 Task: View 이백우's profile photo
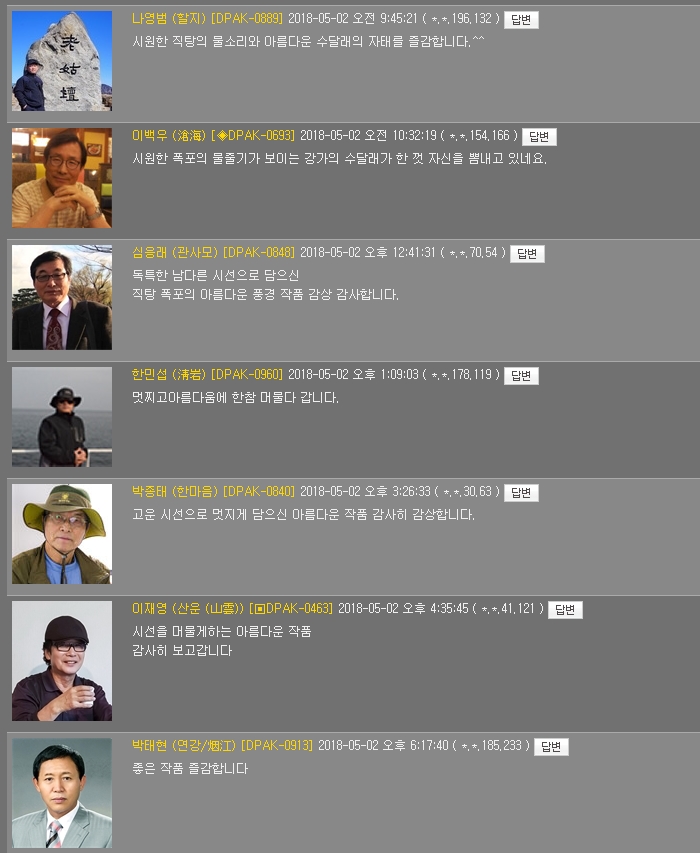point(62,178)
